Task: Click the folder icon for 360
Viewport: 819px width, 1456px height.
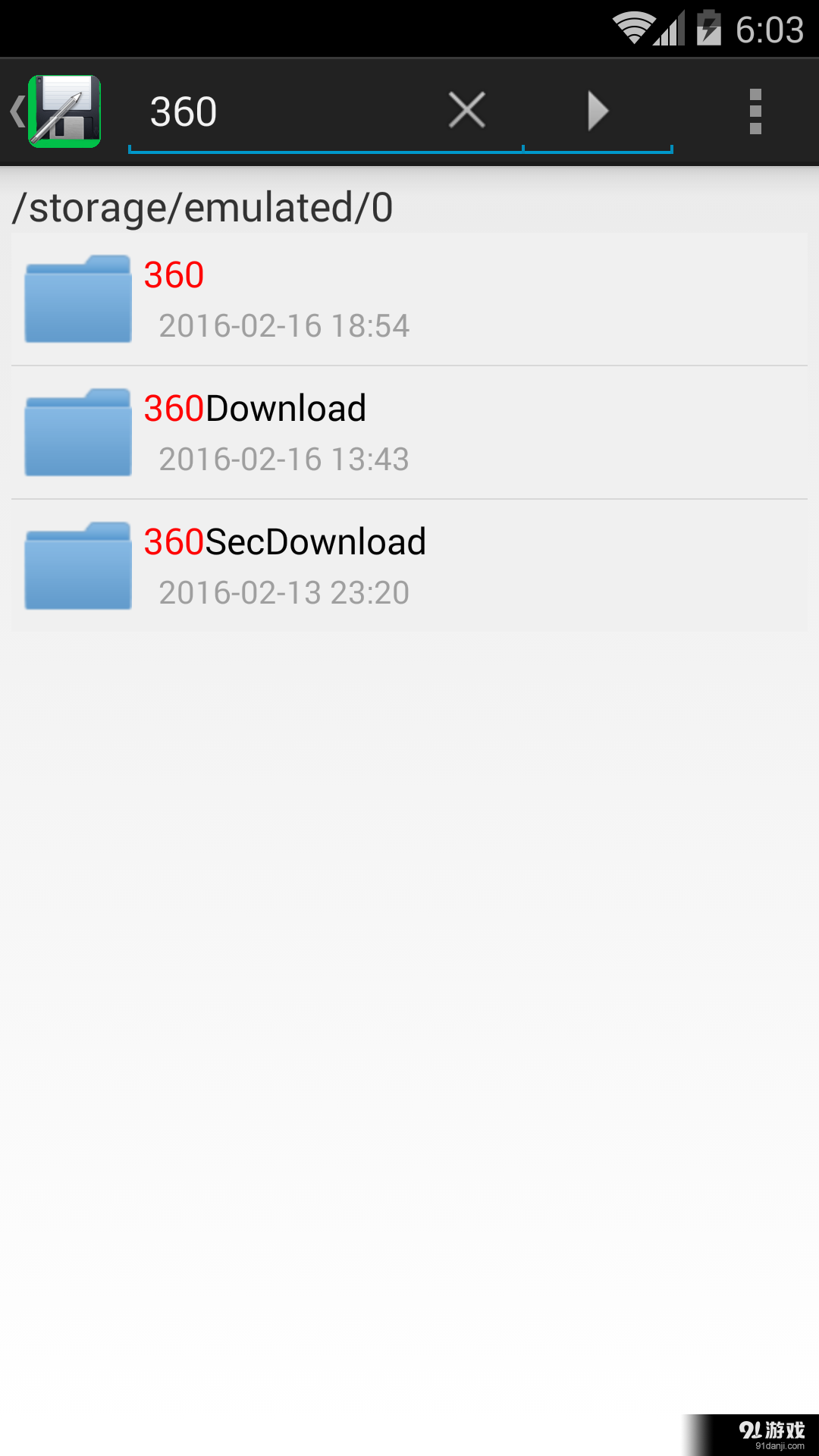Action: click(77, 298)
